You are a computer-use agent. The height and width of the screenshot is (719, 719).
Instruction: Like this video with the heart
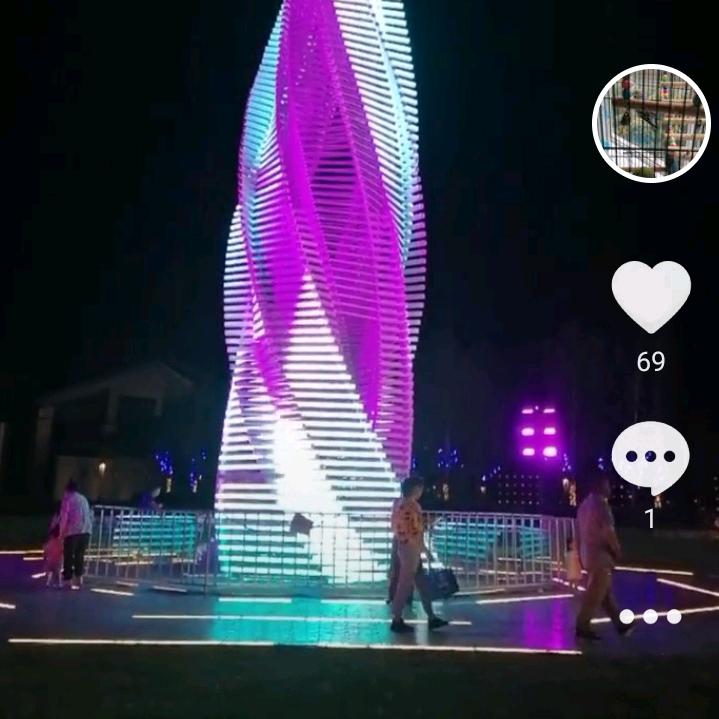click(x=651, y=295)
